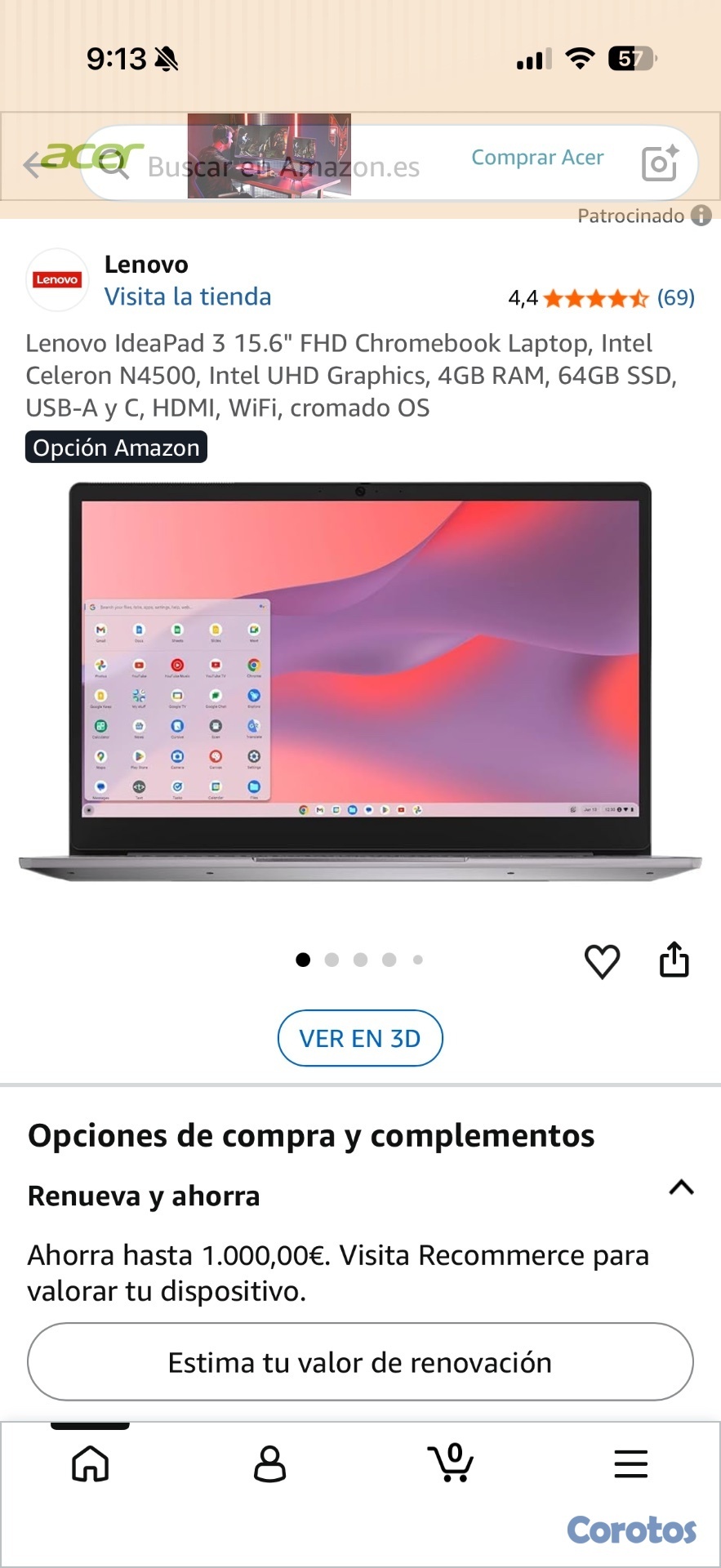The height and width of the screenshot is (1568, 721).
Task: Open the hamburger menu tab
Action: [630, 1463]
